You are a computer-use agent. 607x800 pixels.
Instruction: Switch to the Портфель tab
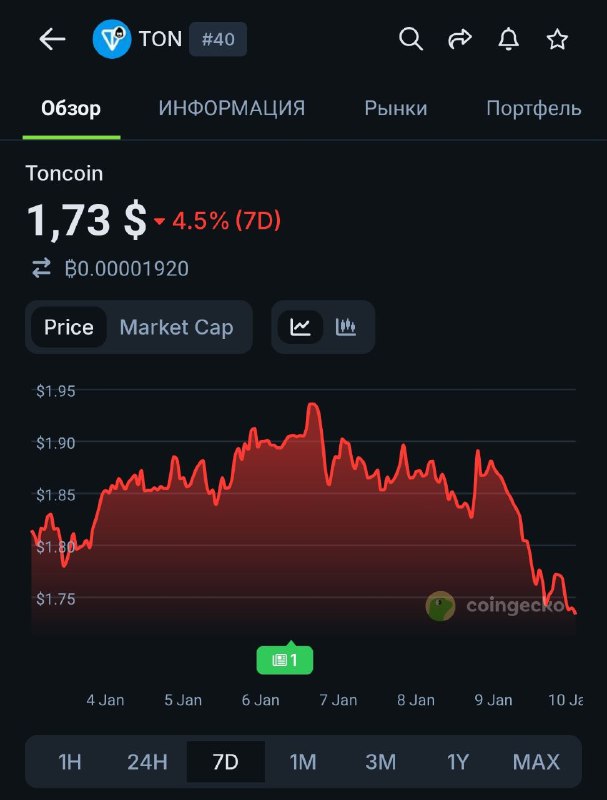pyautogui.click(x=533, y=108)
